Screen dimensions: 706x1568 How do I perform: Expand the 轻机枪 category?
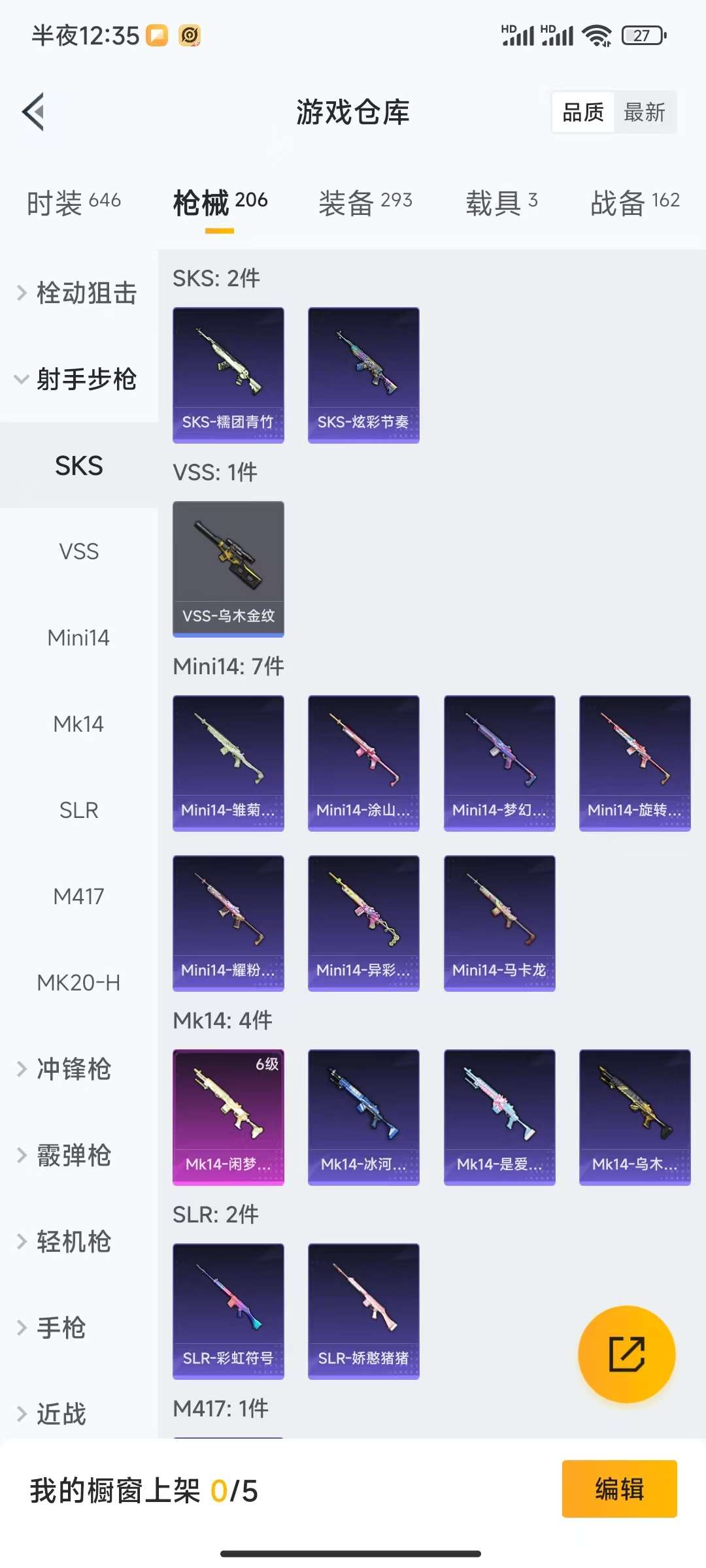point(72,1241)
